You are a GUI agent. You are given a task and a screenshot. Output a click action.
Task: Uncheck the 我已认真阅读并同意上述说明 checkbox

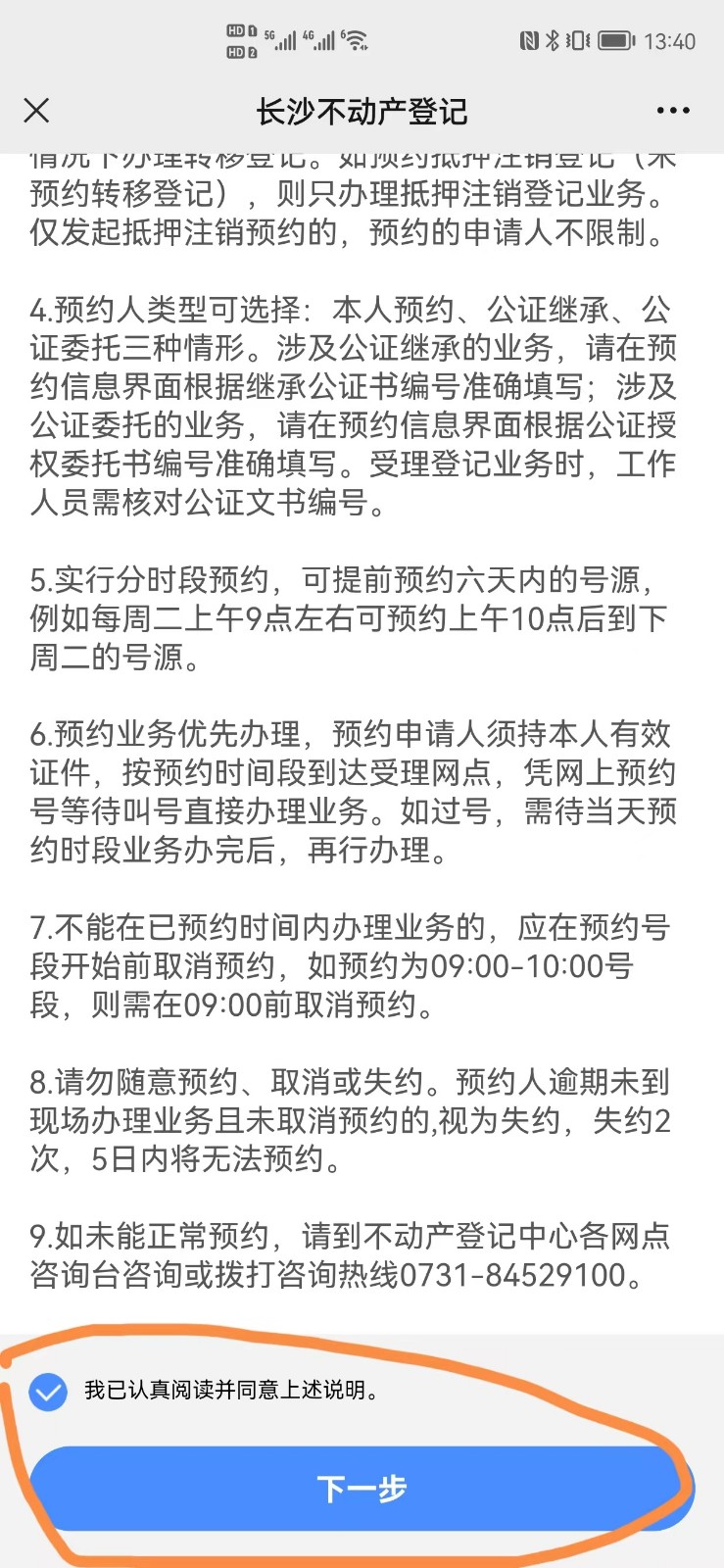point(47,1391)
